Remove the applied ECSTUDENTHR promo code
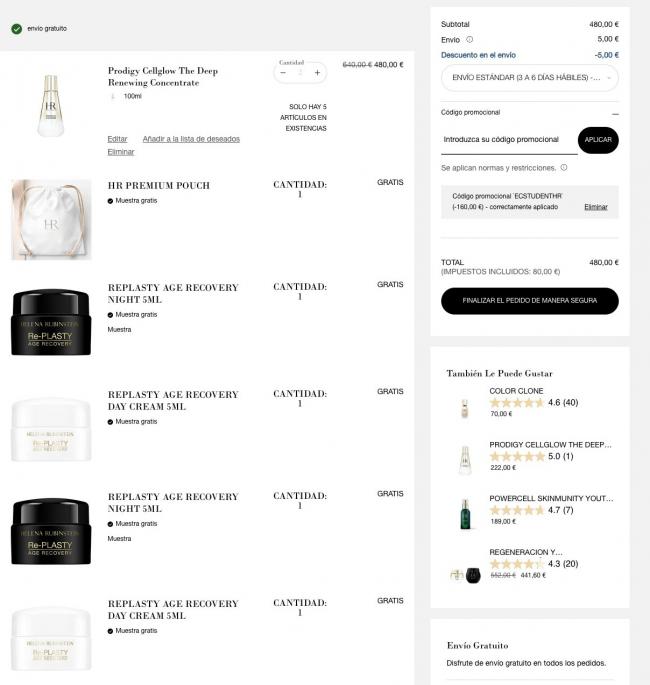 coord(595,207)
